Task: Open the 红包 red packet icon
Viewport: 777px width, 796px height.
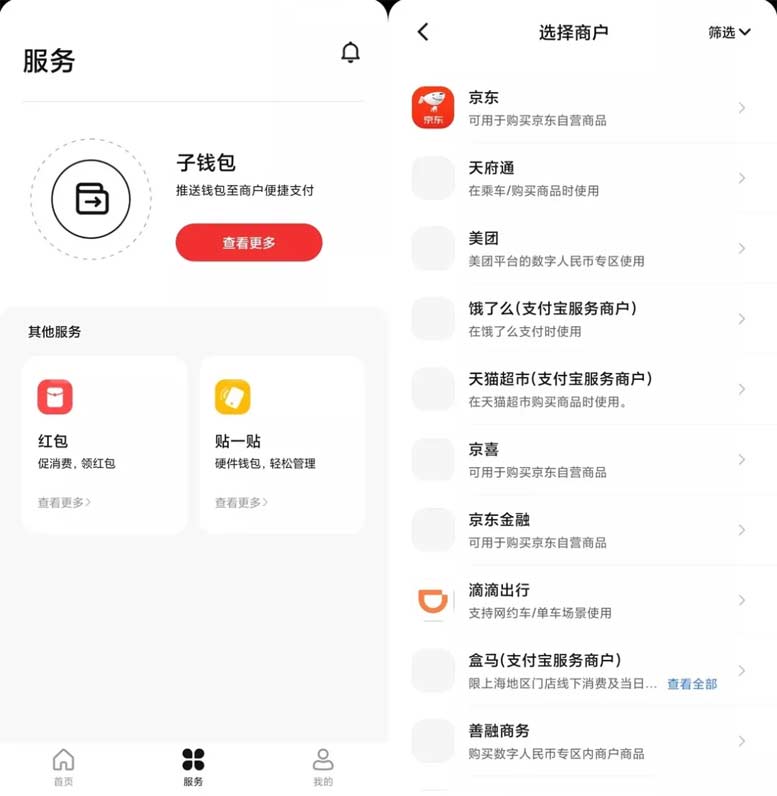Action: click(55, 397)
